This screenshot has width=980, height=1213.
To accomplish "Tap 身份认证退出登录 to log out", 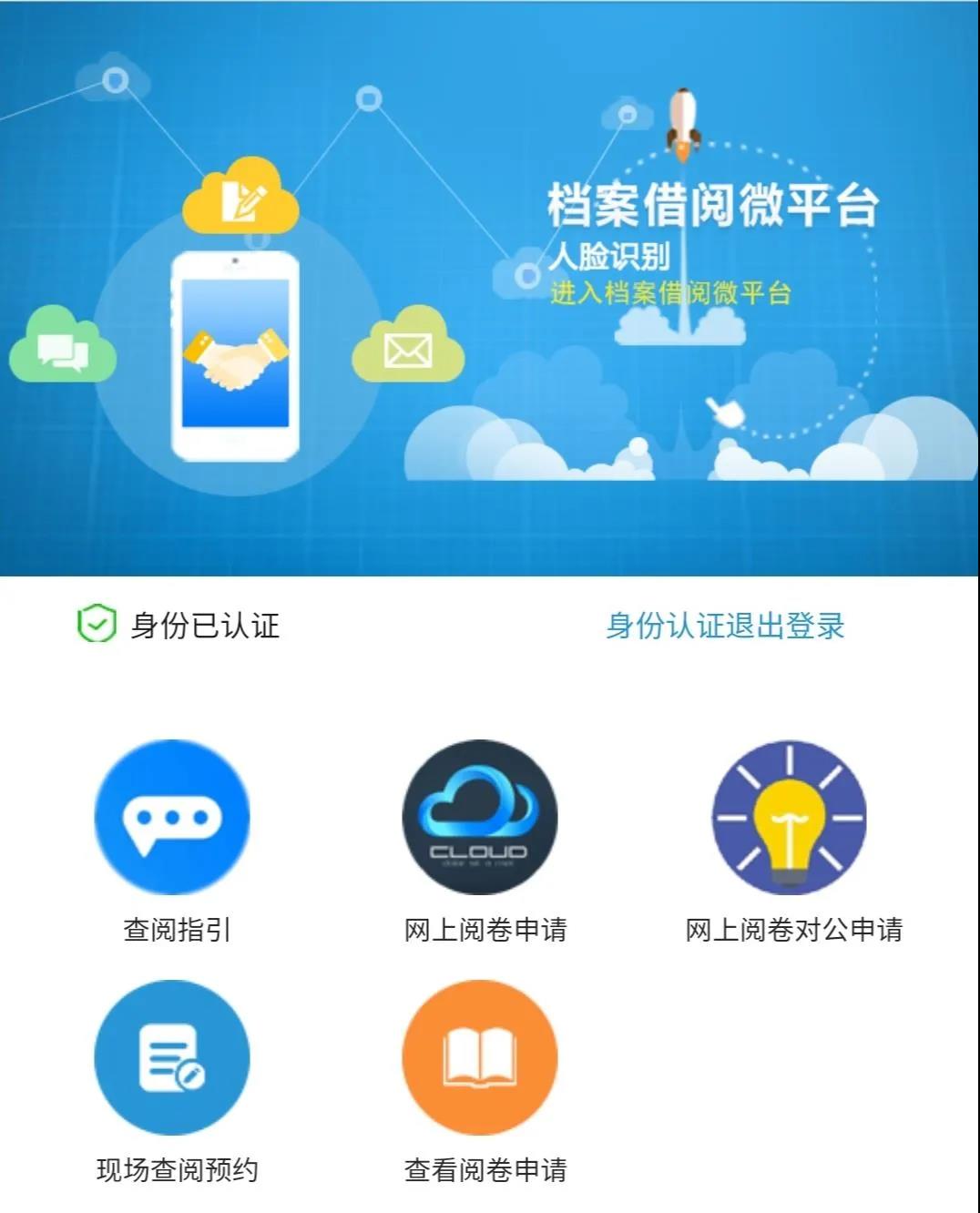I will (725, 626).
